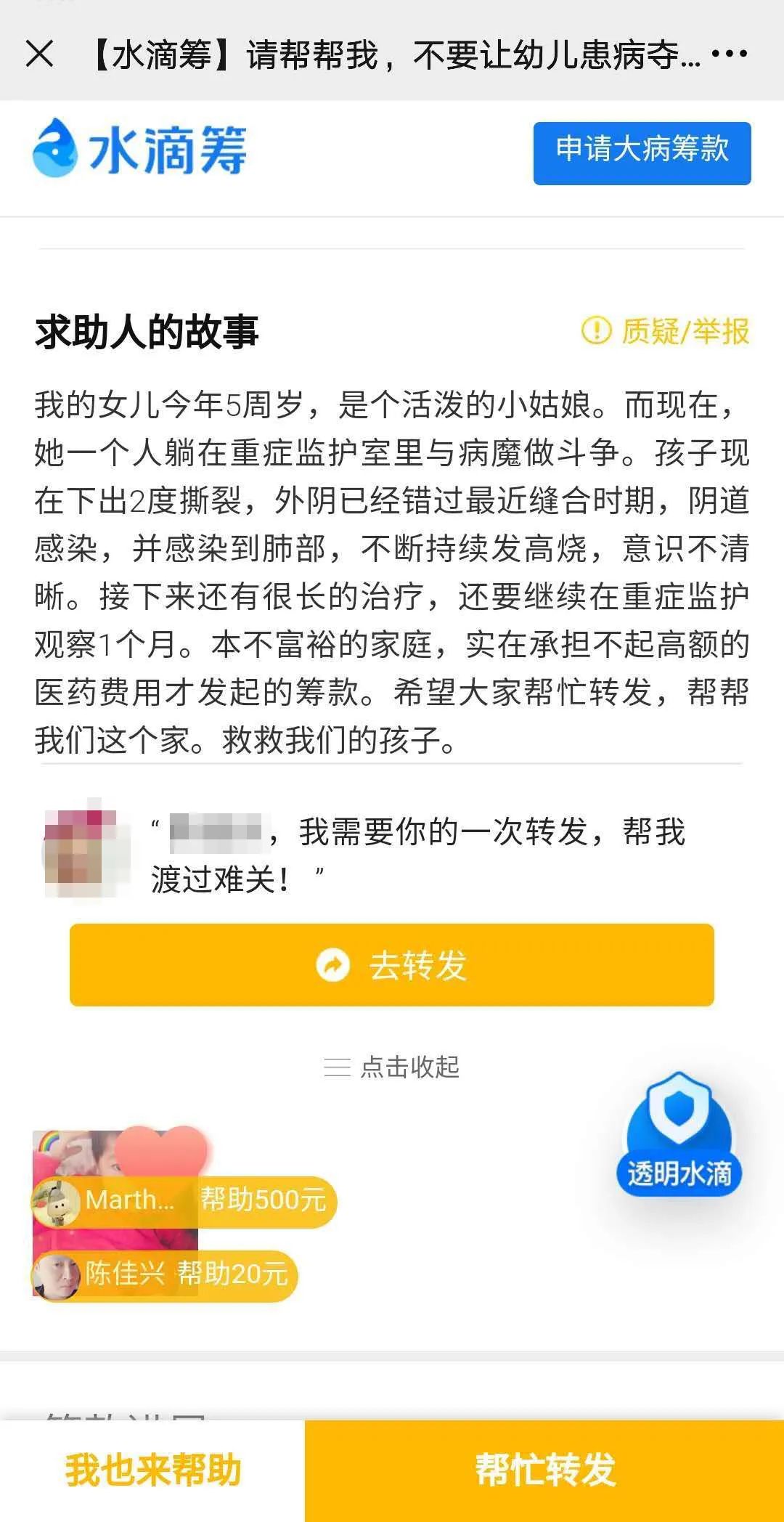Screen dimensions: 784x1522
Task: Open the 透明水滴 floating badge
Action: tap(679, 1136)
